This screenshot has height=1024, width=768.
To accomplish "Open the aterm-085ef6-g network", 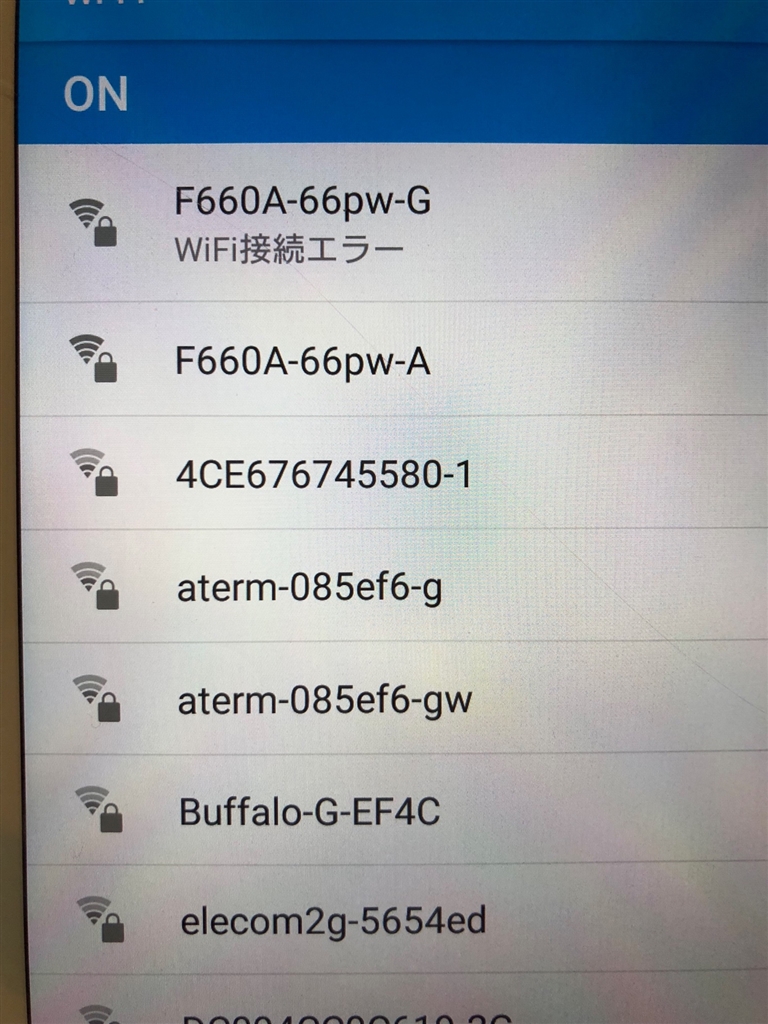I will pyautogui.click(x=309, y=590).
